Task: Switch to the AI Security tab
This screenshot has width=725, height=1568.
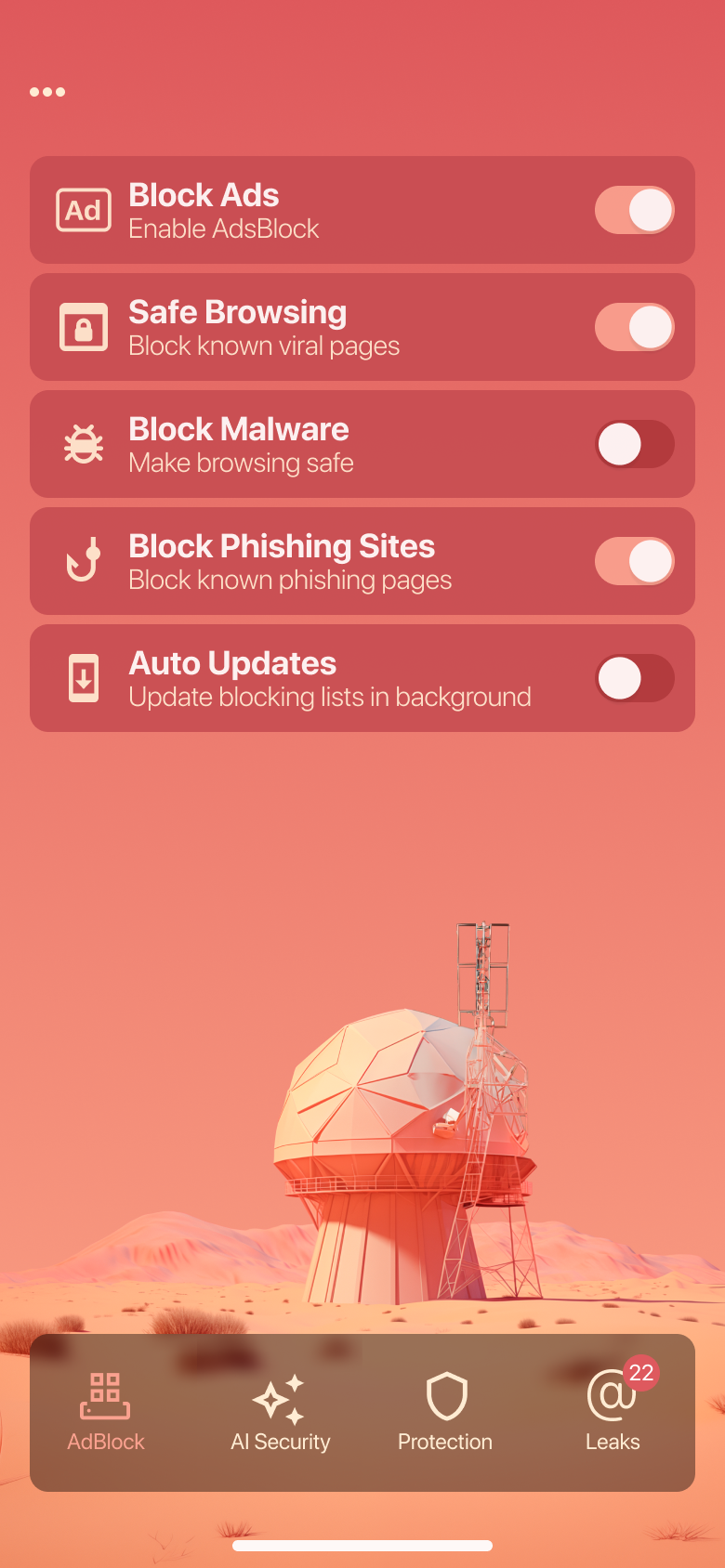Action: [280, 1413]
